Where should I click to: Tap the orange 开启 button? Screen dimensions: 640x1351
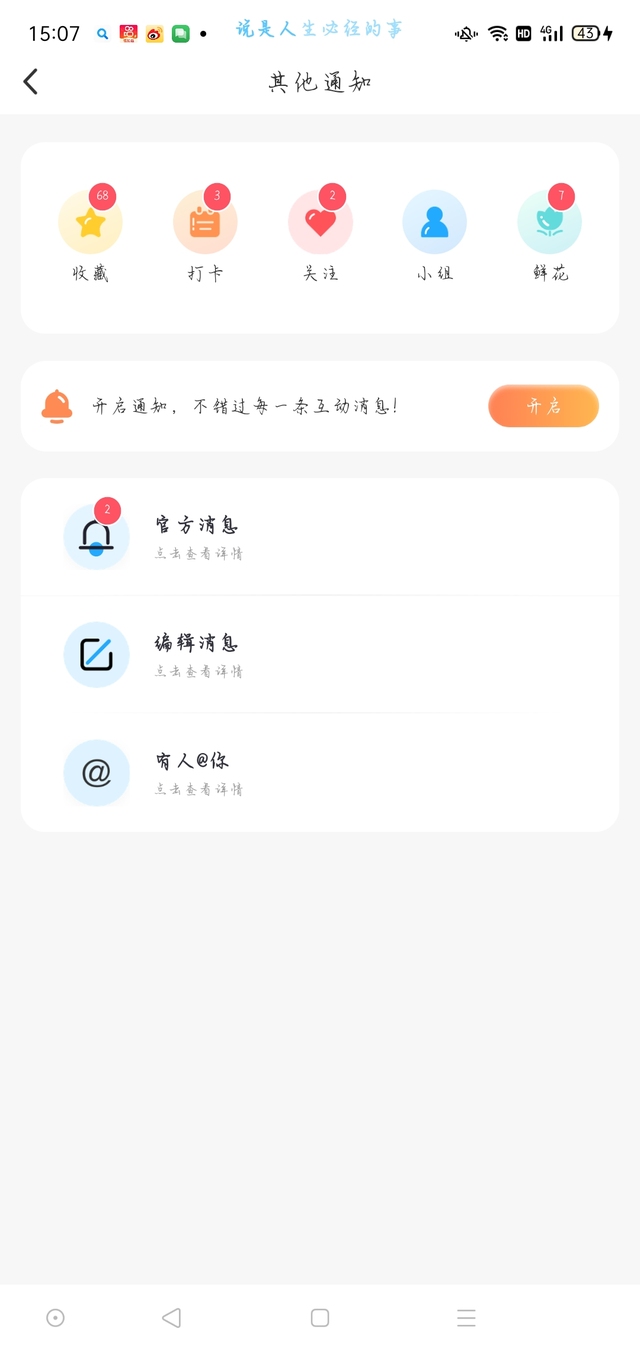click(x=543, y=406)
